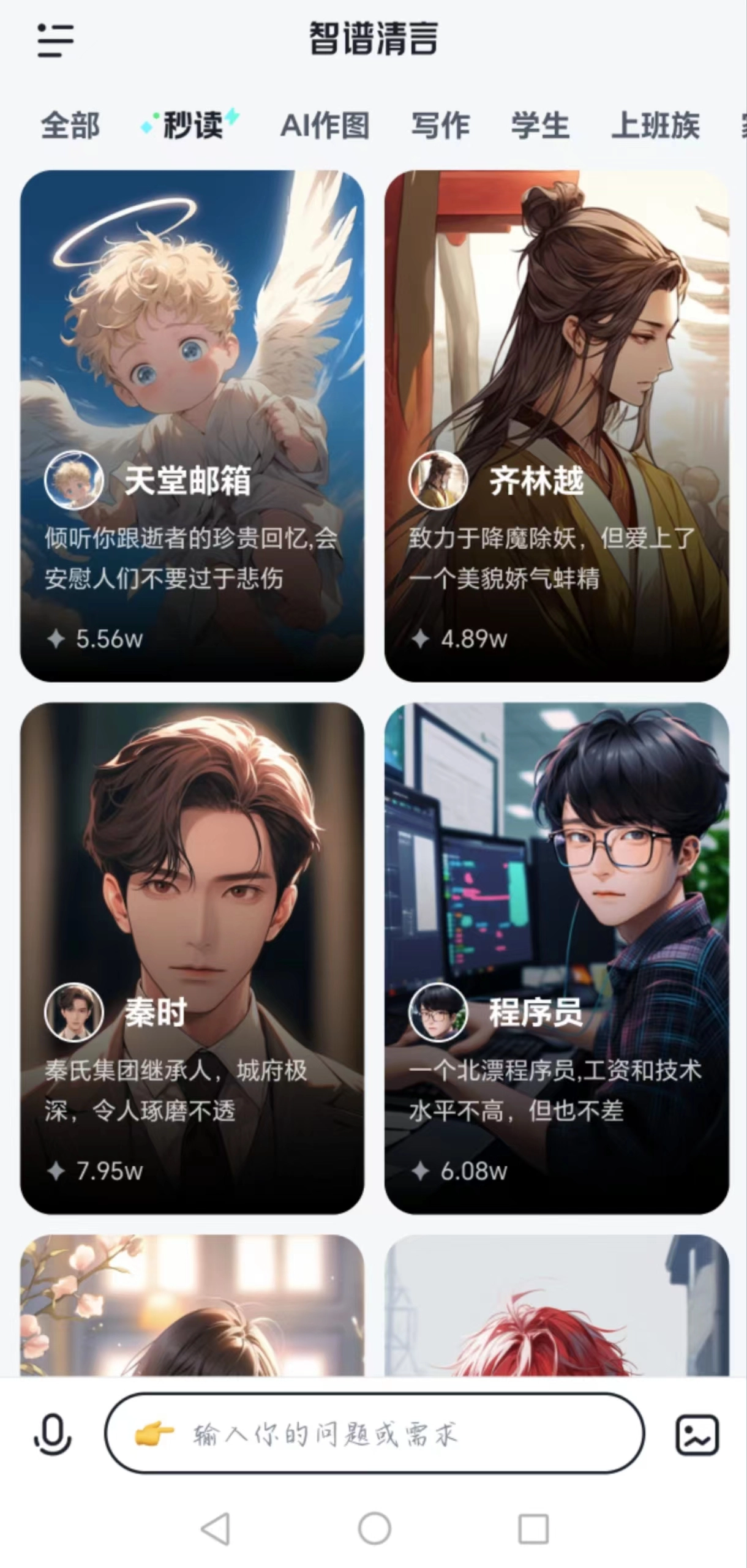The image size is (747, 1568).
Task: Go back with the system back button
Action: pyautogui.click(x=216, y=1529)
